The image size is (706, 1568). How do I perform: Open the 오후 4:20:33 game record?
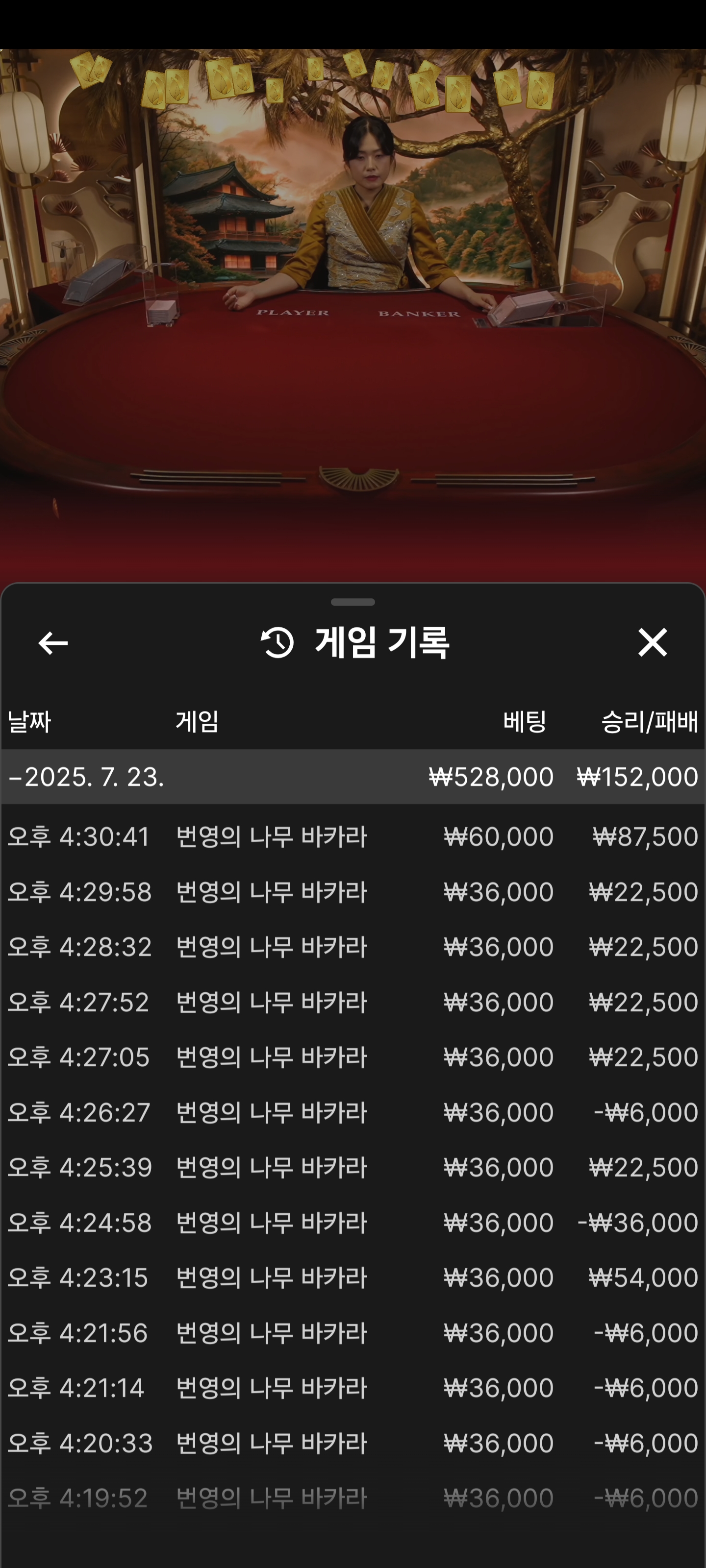353,1443
